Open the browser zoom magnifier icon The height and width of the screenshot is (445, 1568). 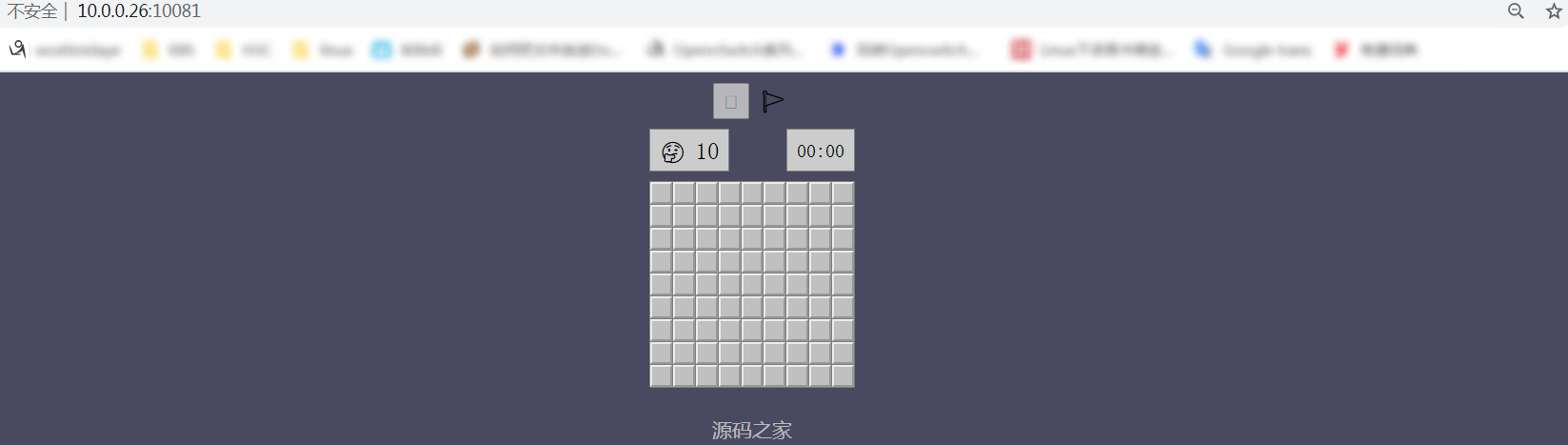coord(1516,11)
